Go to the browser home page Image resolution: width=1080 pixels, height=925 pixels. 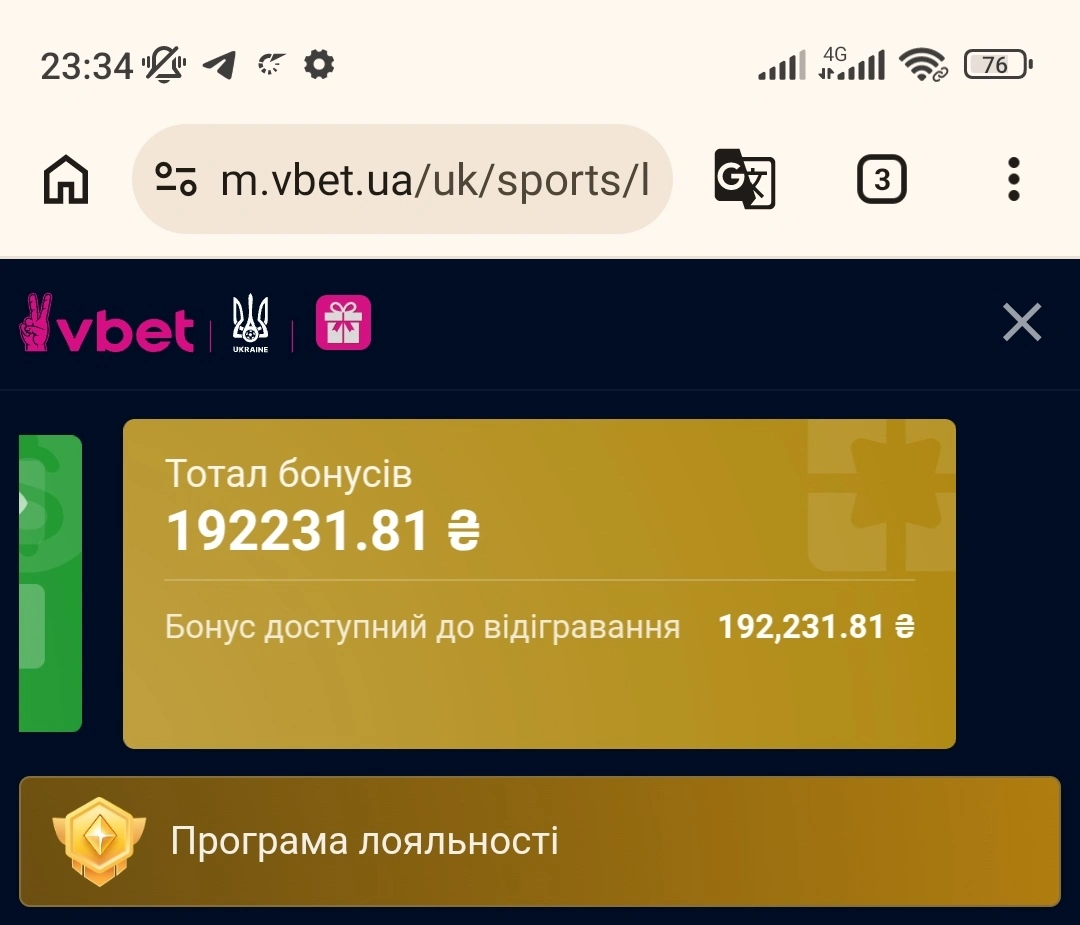[x=67, y=180]
